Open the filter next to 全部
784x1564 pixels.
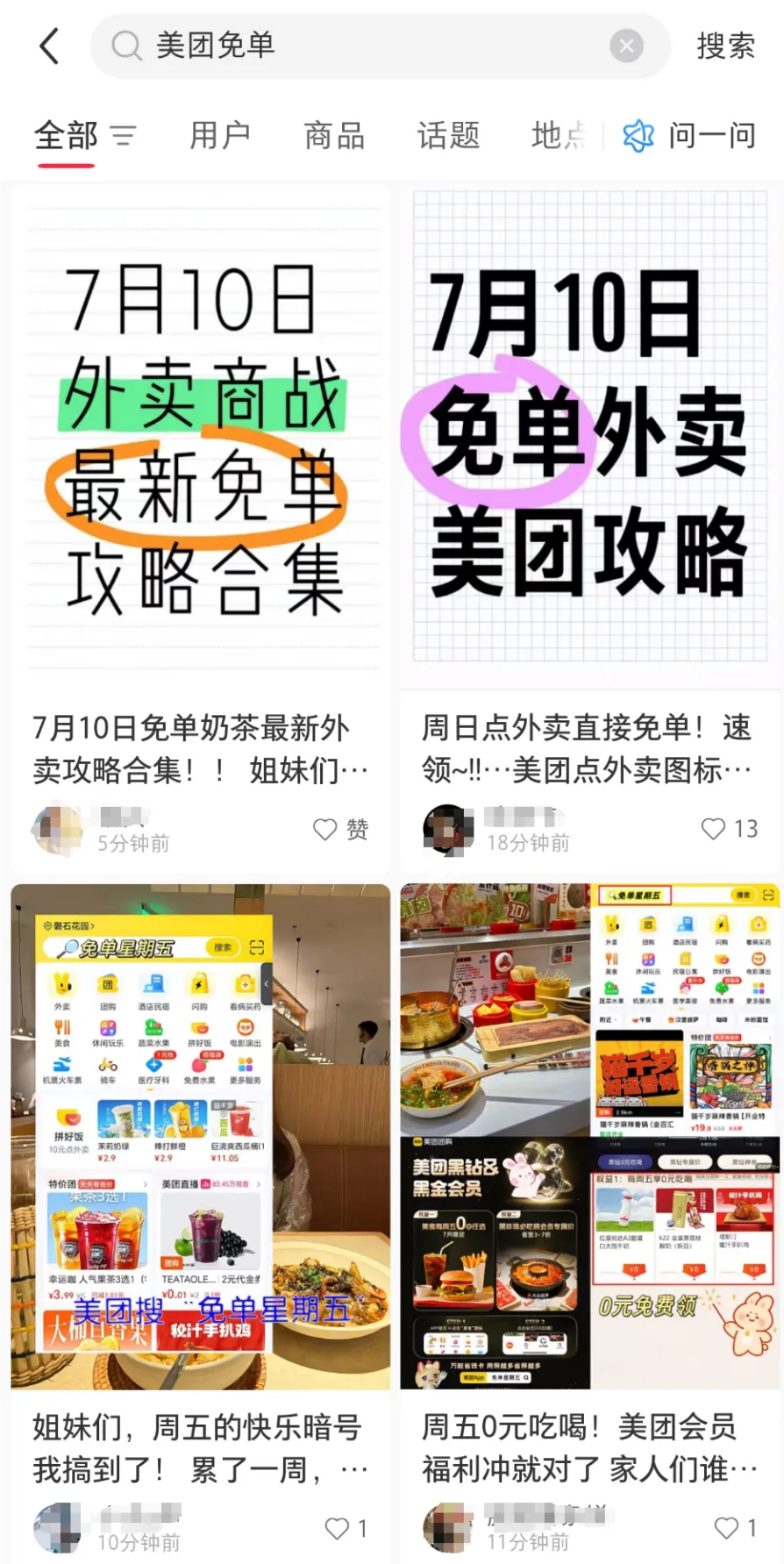pos(123,136)
